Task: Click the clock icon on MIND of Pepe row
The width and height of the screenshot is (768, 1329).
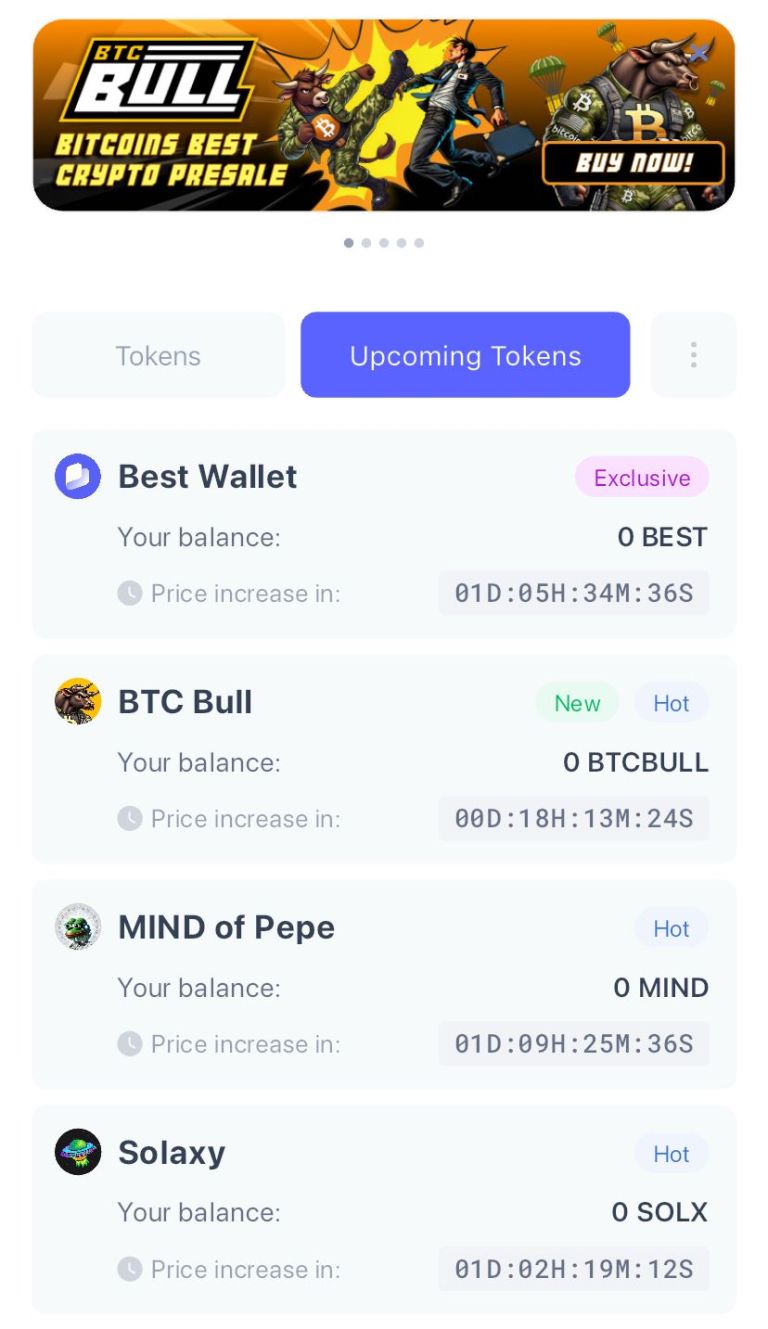Action: 131,1043
